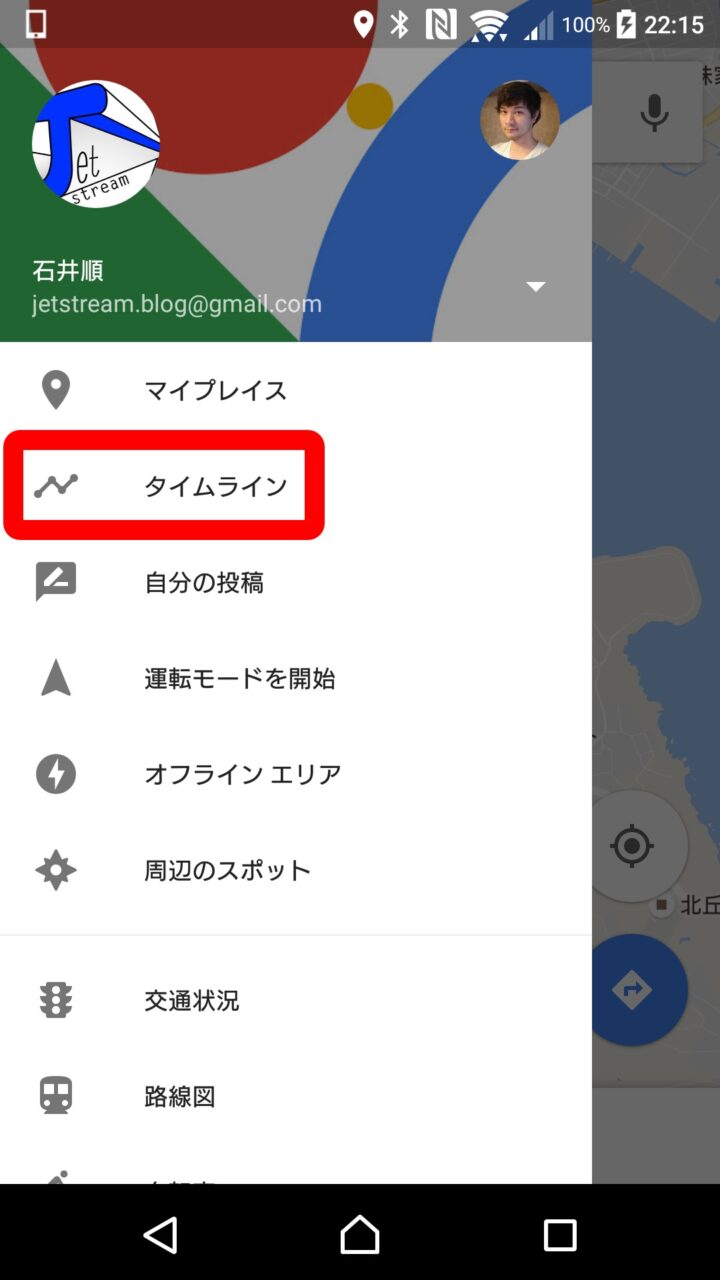Expand the account switcher arrow
Image resolution: width=720 pixels, height=1280 pixels.
[536, 287]
